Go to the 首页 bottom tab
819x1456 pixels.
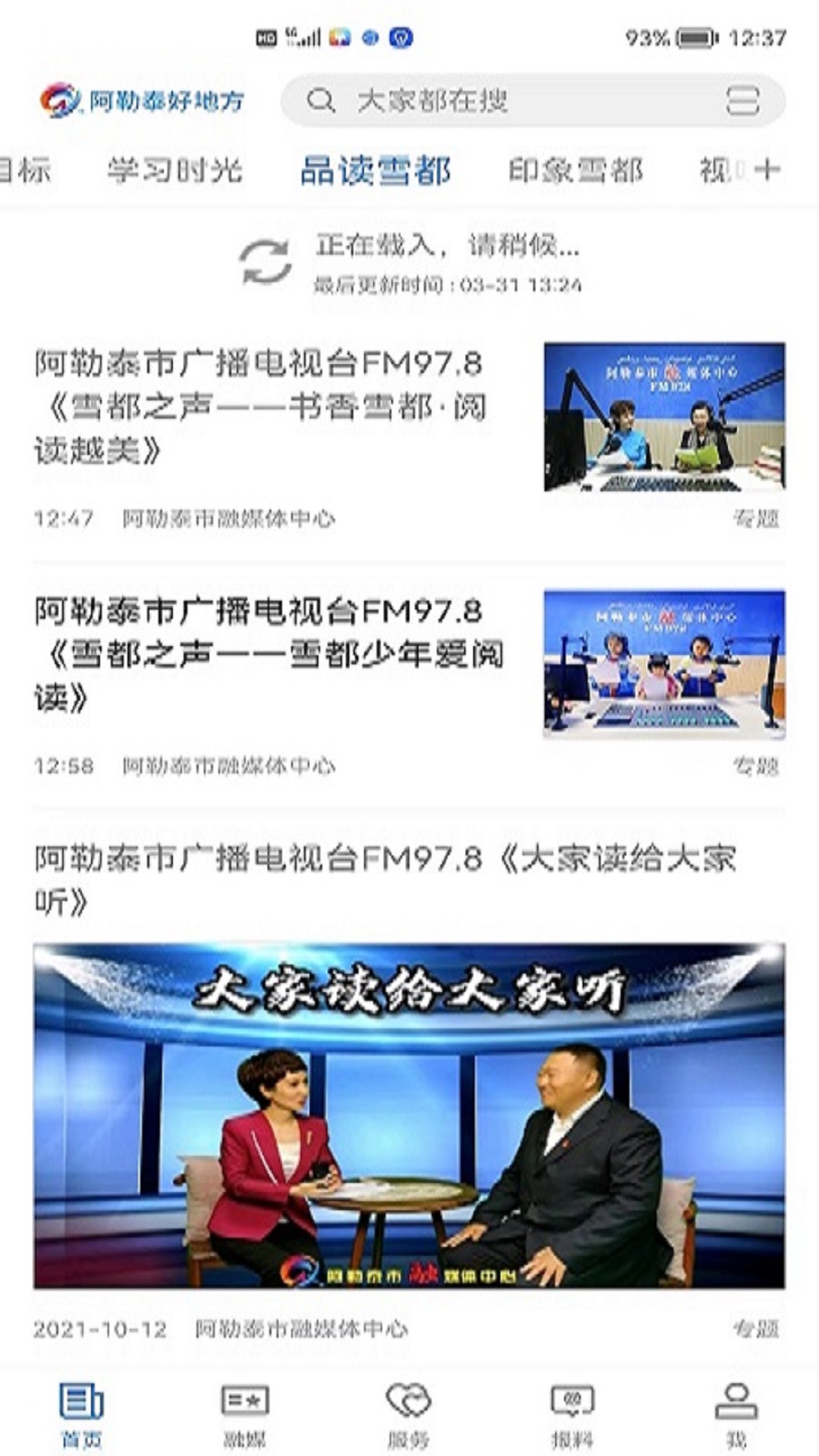tap(81, 1414)
